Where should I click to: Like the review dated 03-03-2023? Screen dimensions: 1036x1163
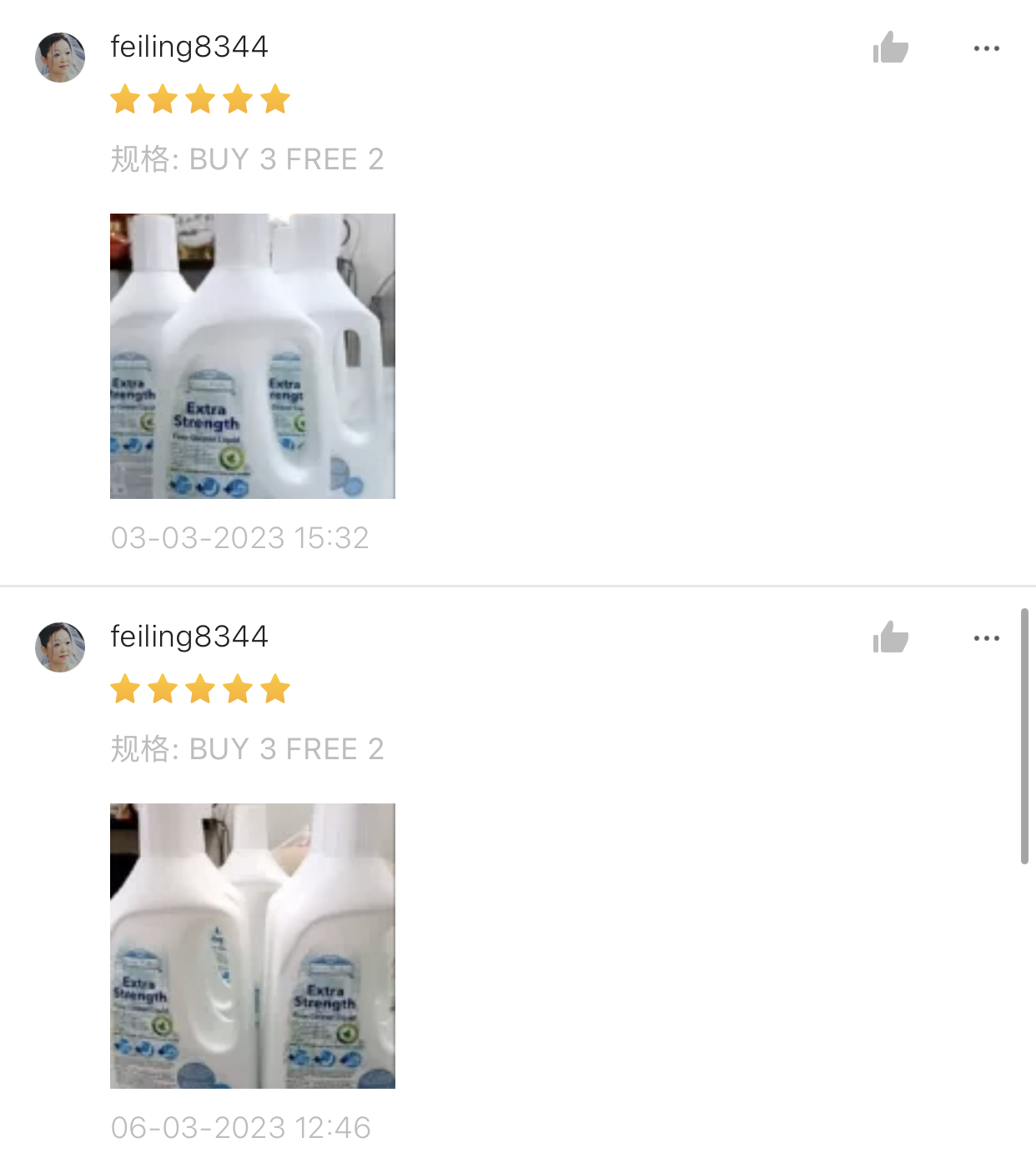(890, 48)
